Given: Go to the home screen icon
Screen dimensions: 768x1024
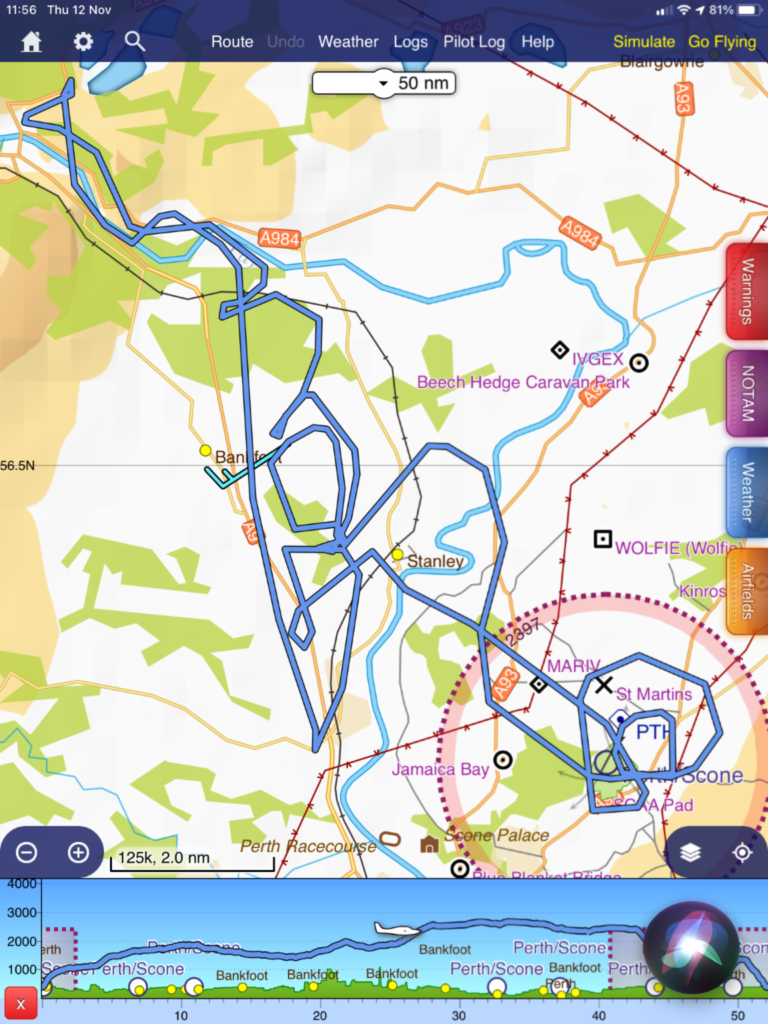Looking at the screenshot, I should point(32,42).
